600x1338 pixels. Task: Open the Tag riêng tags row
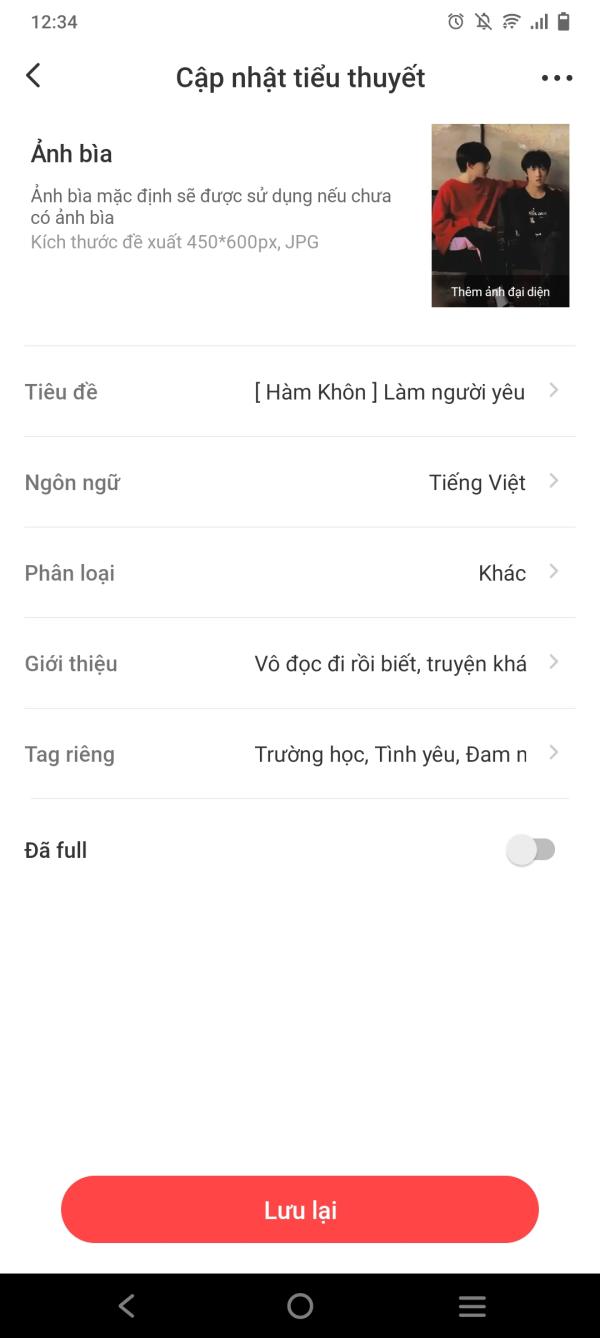pos(300,754)
